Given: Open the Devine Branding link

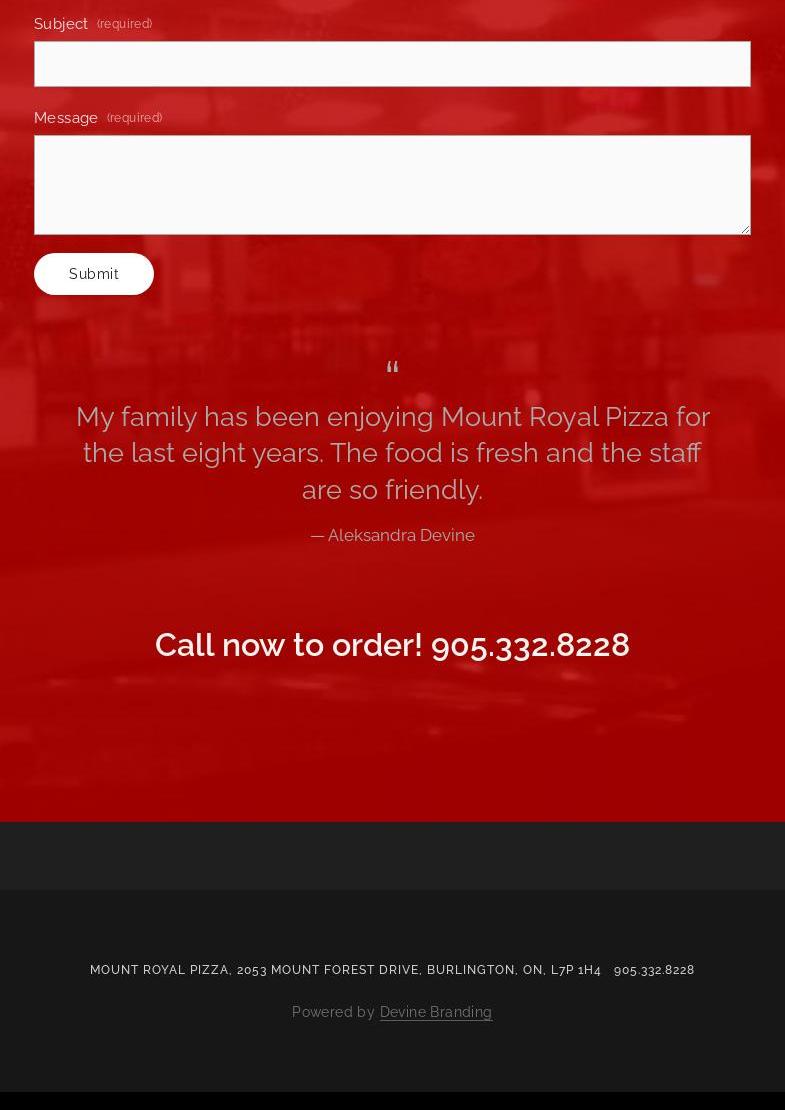Looking at the screenshot, I should pos(436,1012).
